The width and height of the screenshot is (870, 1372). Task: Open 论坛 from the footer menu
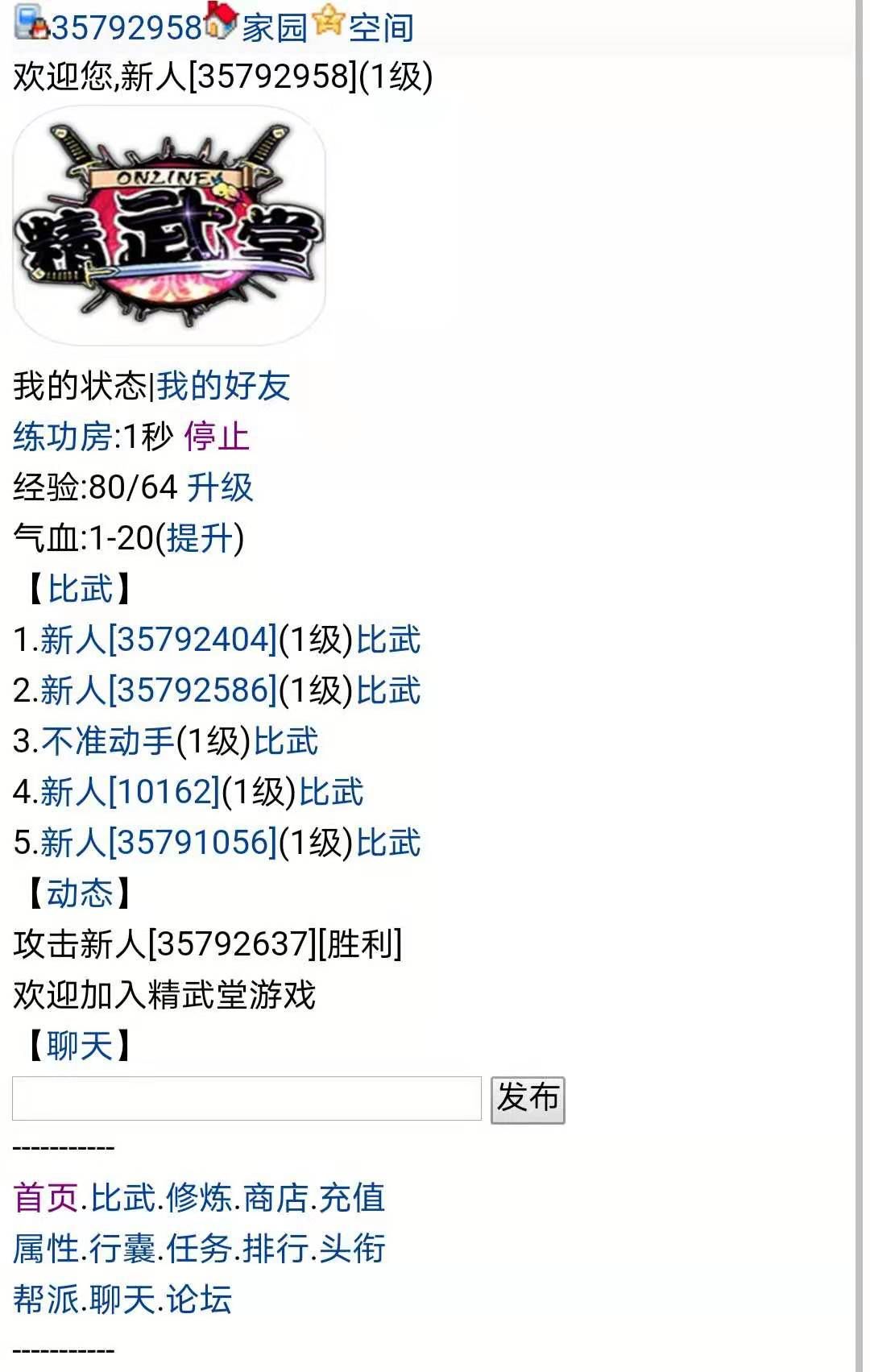pos(199,1299)
